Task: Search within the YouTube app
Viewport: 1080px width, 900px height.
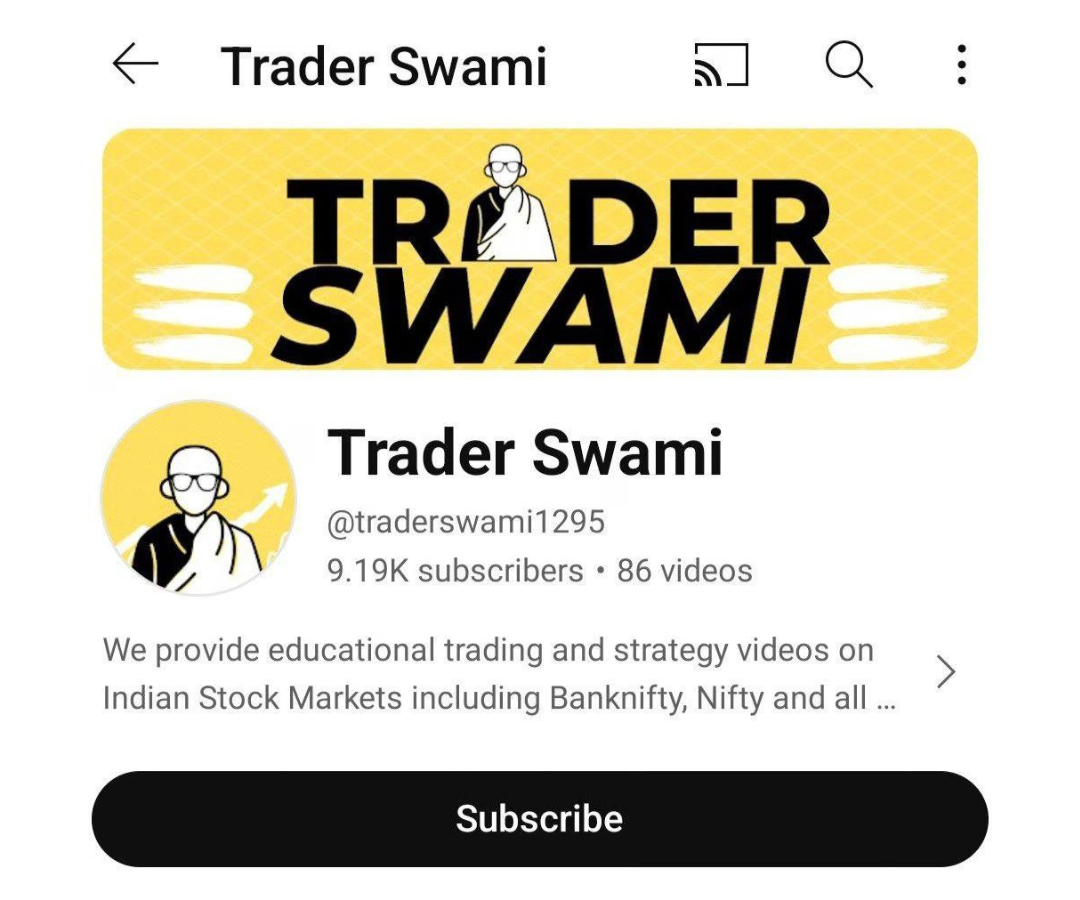Action: pyautogui.click(x=849, y=66)
